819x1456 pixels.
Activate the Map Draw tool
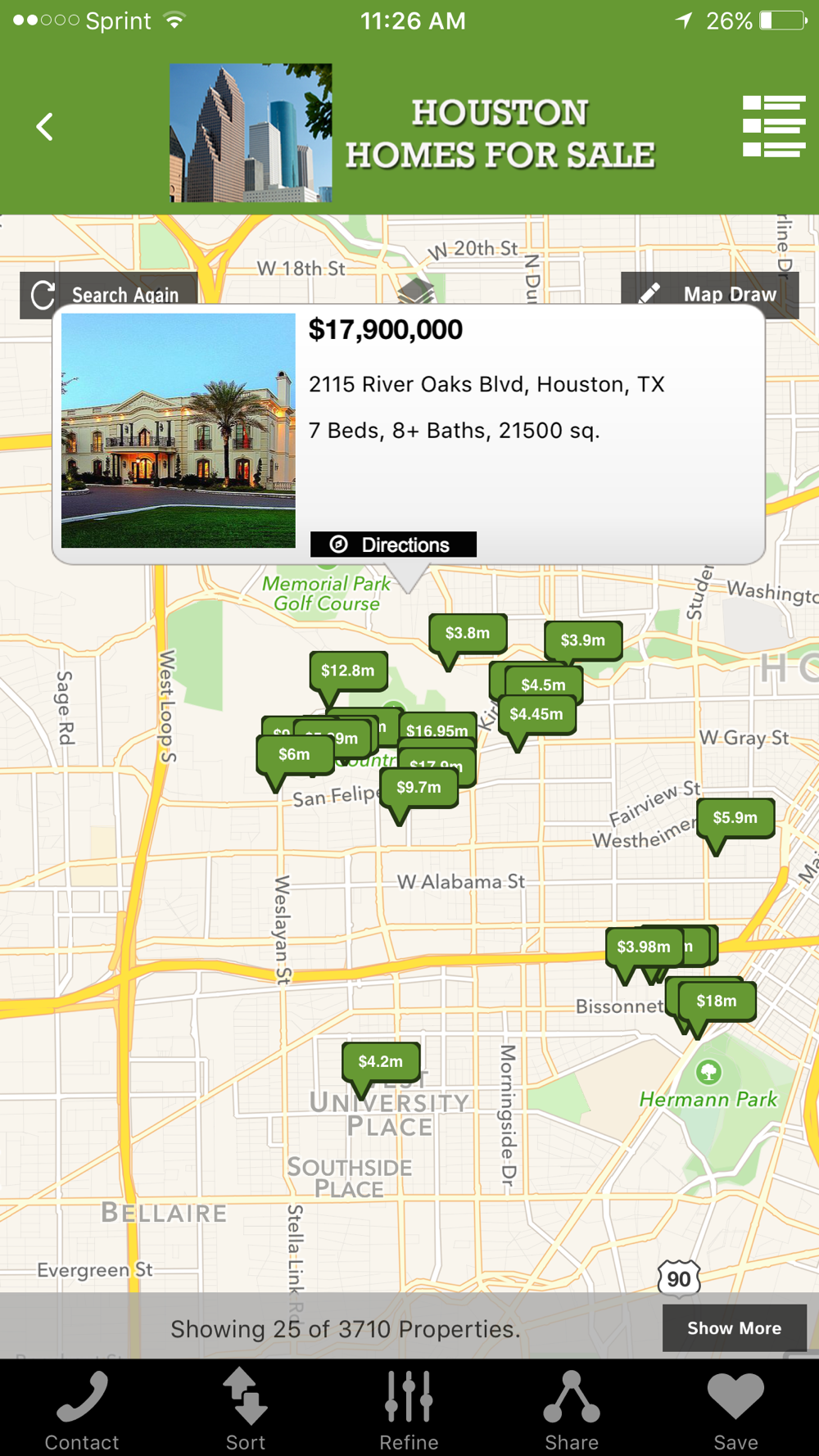709,293
